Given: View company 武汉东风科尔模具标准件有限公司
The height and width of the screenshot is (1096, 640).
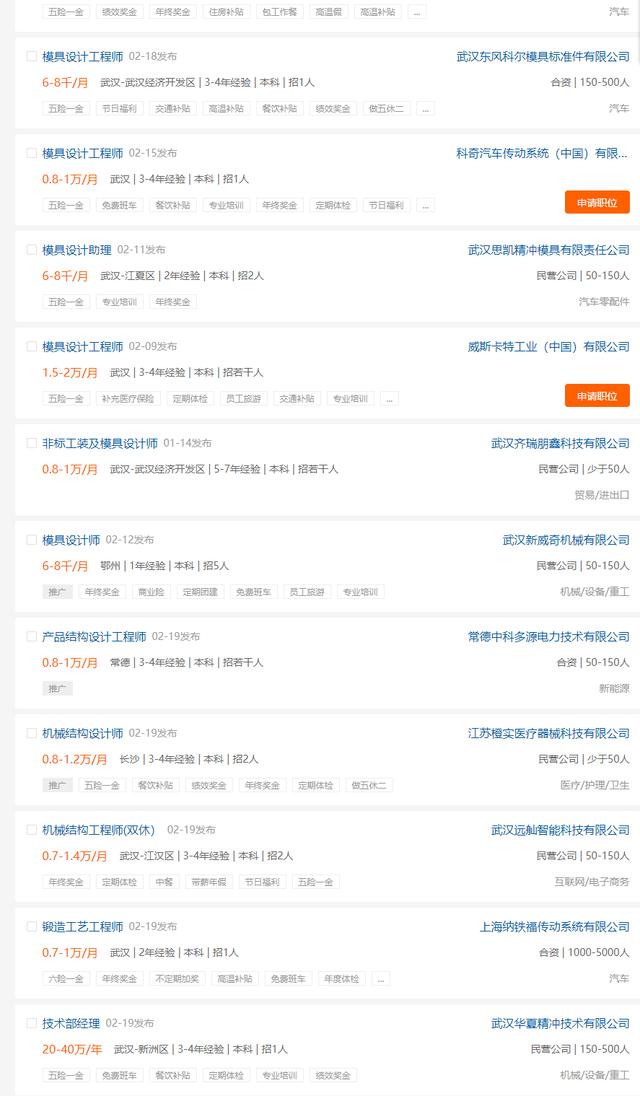Looking at the screenshot, I should tap(543, 57).
